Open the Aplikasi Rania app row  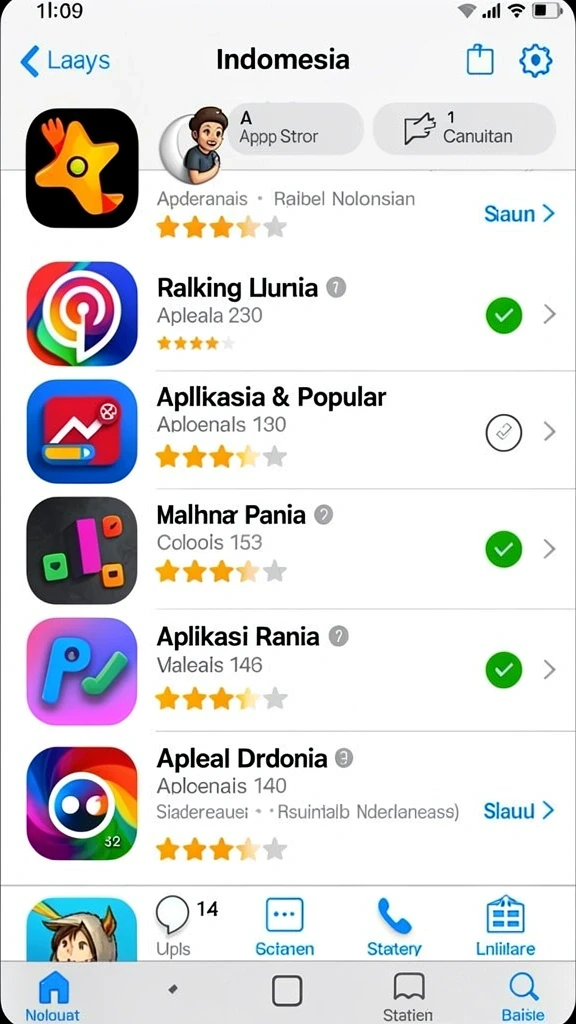[288, 670]
